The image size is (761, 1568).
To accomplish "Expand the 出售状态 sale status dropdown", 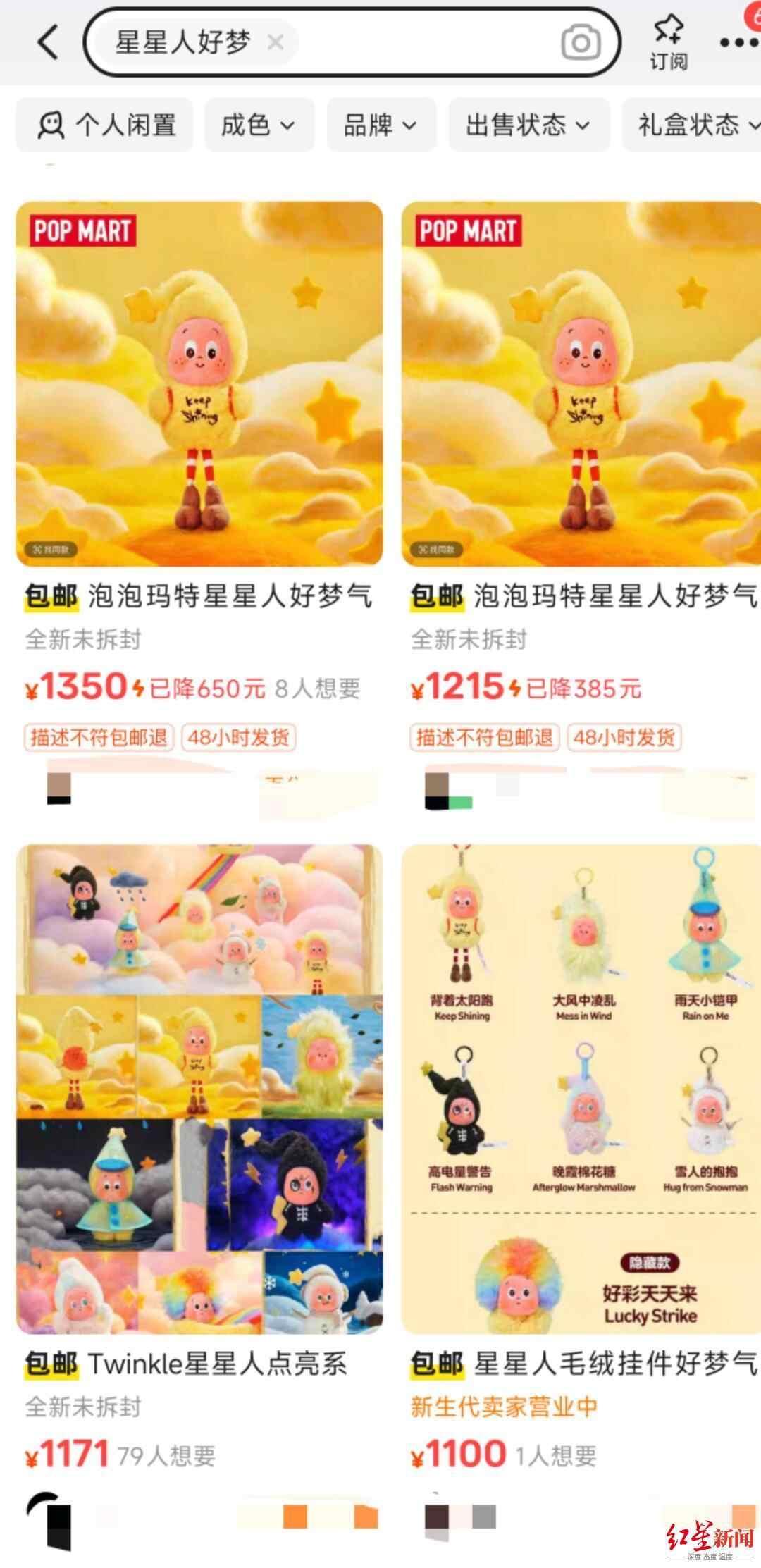I will (x=528, y=125).
